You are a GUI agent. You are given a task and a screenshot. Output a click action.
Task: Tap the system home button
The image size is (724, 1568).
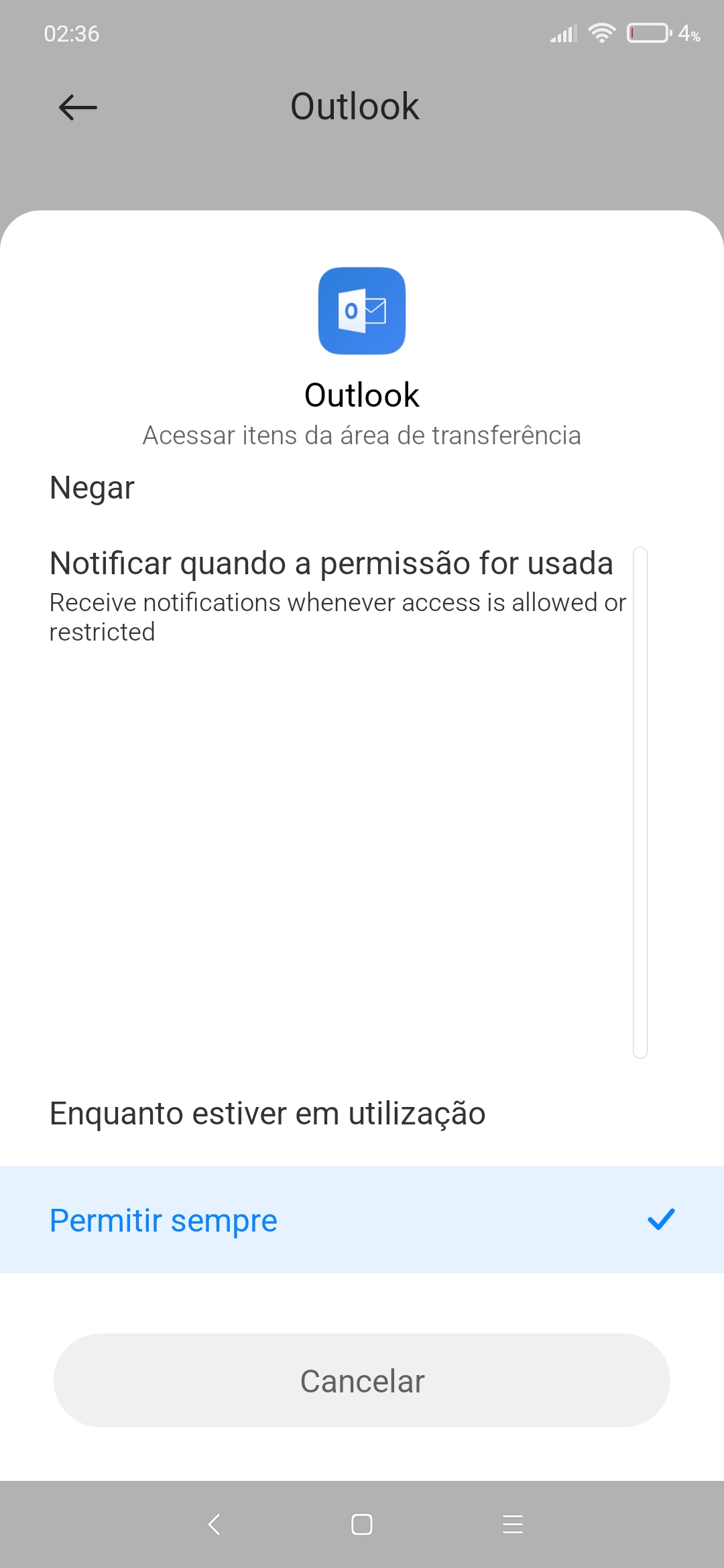tap(362, 1524)
